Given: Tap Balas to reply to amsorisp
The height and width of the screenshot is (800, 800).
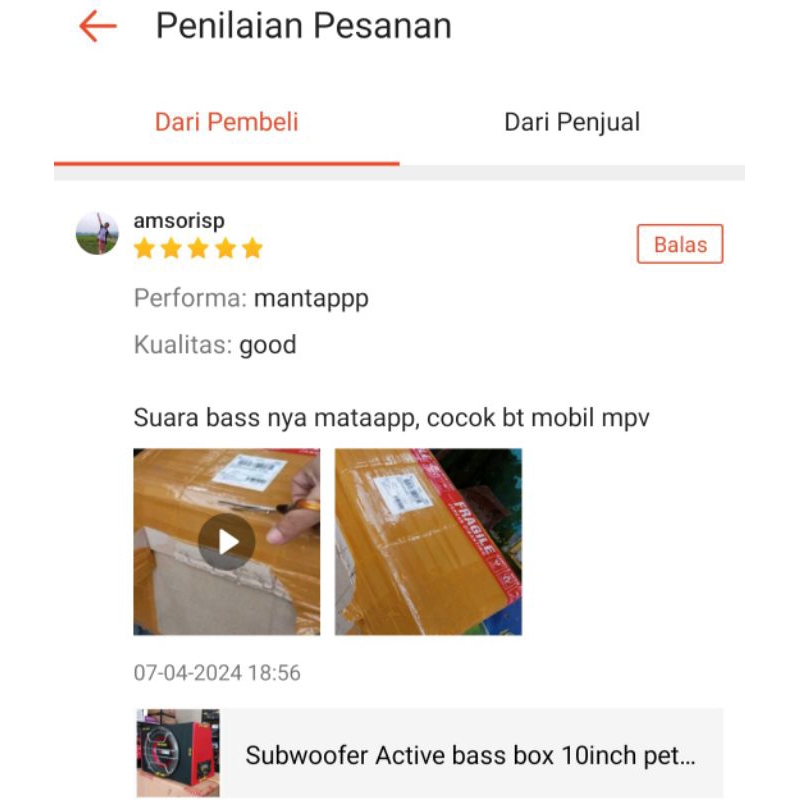Looking at the screenshot, I should coord(679,245).
